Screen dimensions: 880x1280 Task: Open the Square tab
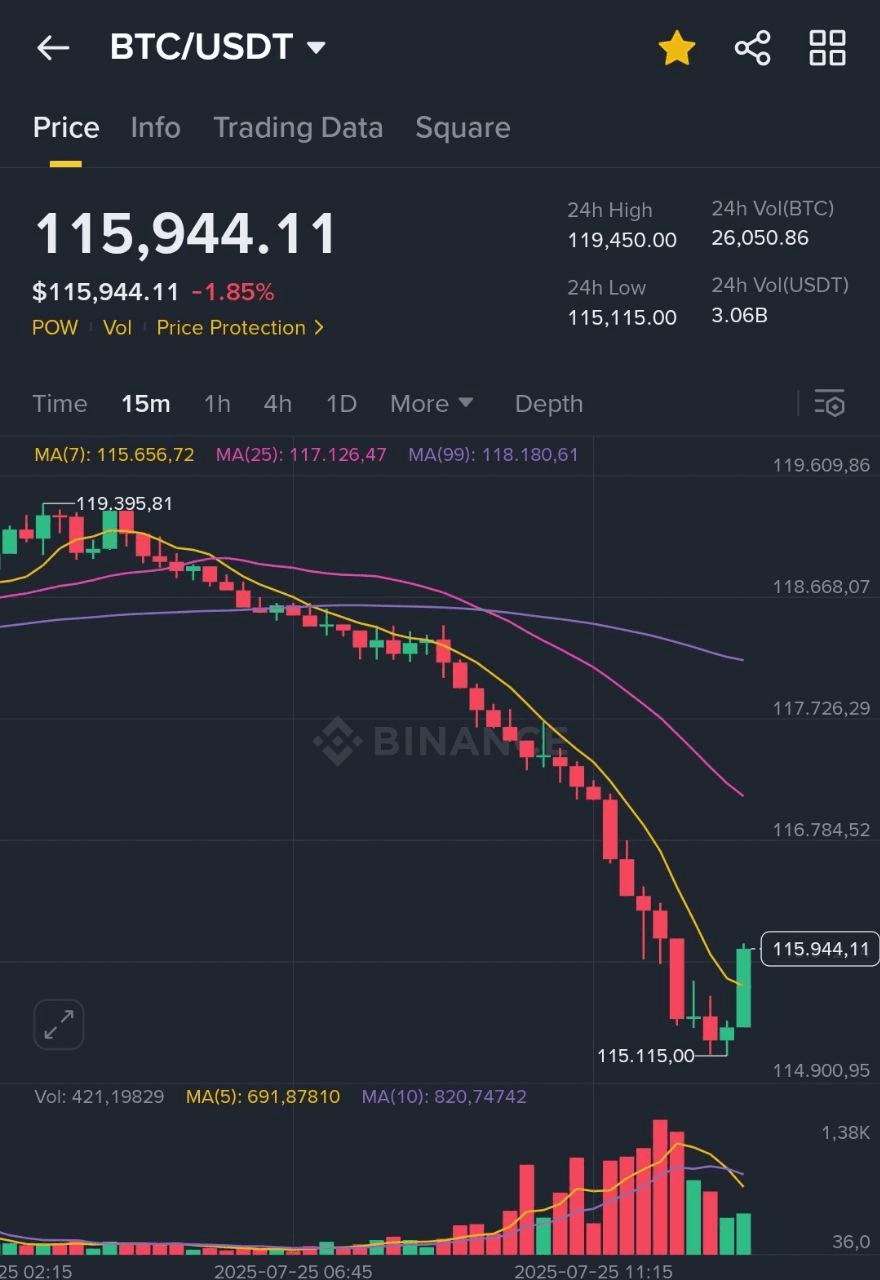tap(462, 128)
